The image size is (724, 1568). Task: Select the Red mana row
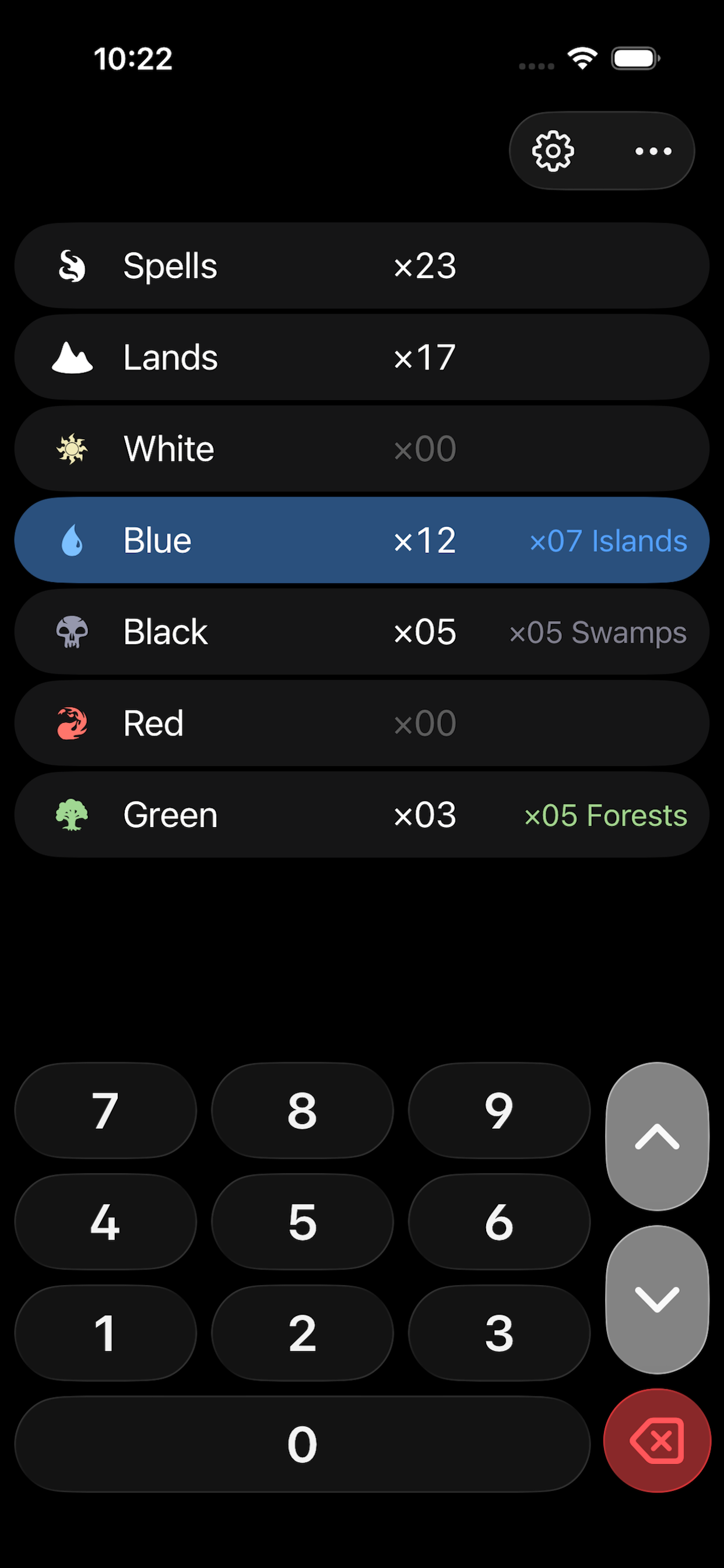pyautogui.click(x=304, y=723)
